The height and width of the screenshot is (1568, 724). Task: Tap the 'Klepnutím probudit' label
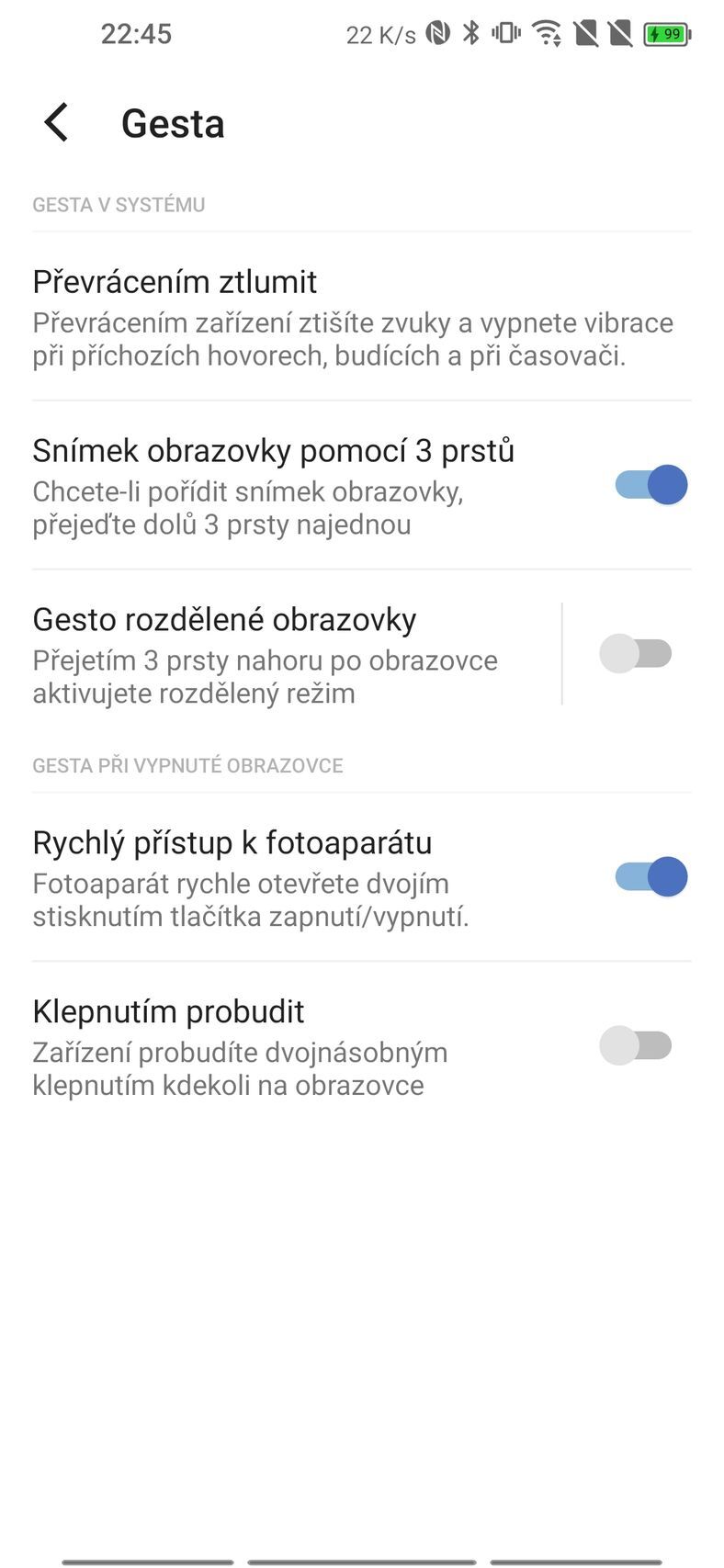click(x=167, y=1011)
